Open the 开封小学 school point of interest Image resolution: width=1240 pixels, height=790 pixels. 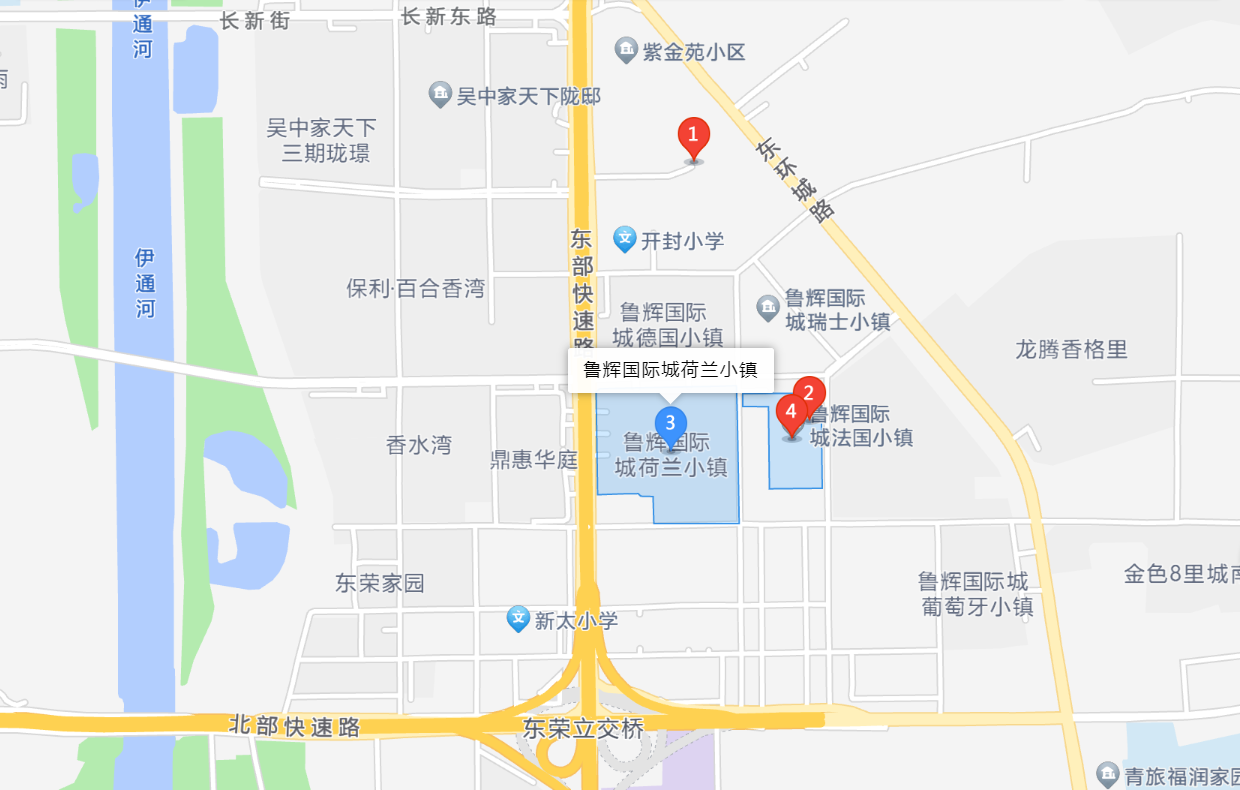tap(626, 239)
